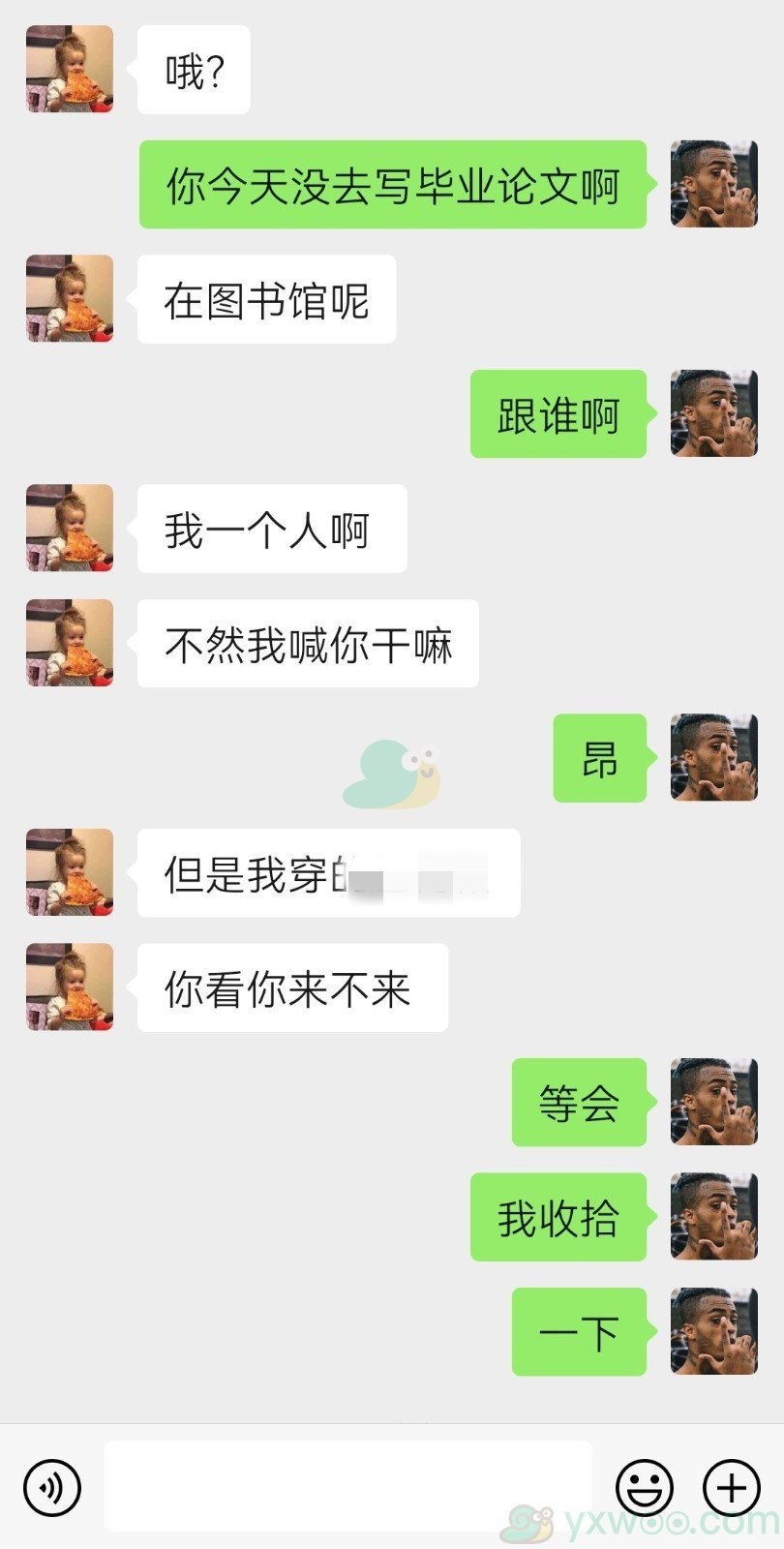This screenshot has width=784, height=1549.
Task: Open the emoji picker
Action: (x=645, y=1487)
